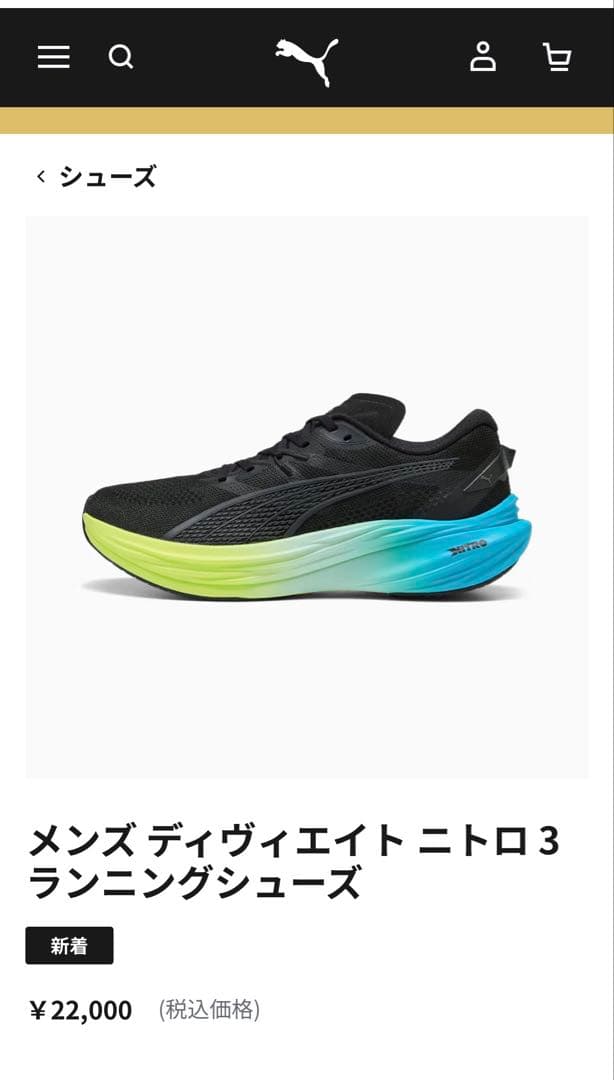Open the hamburger menu
The height and width of the screenshot is (1080, 614).
[x=54, y=57]
